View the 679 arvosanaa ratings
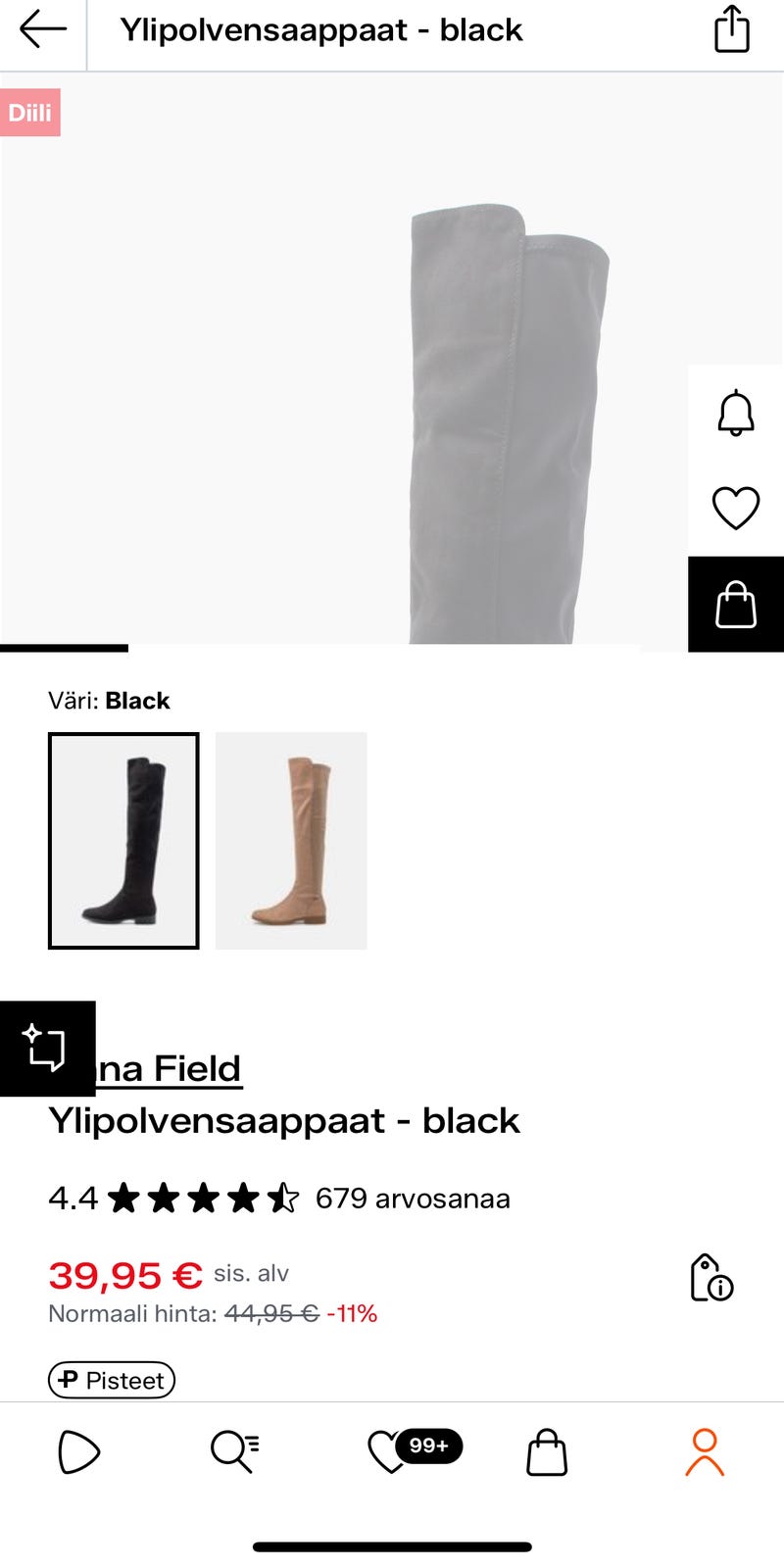 [x=412, y=1199]
